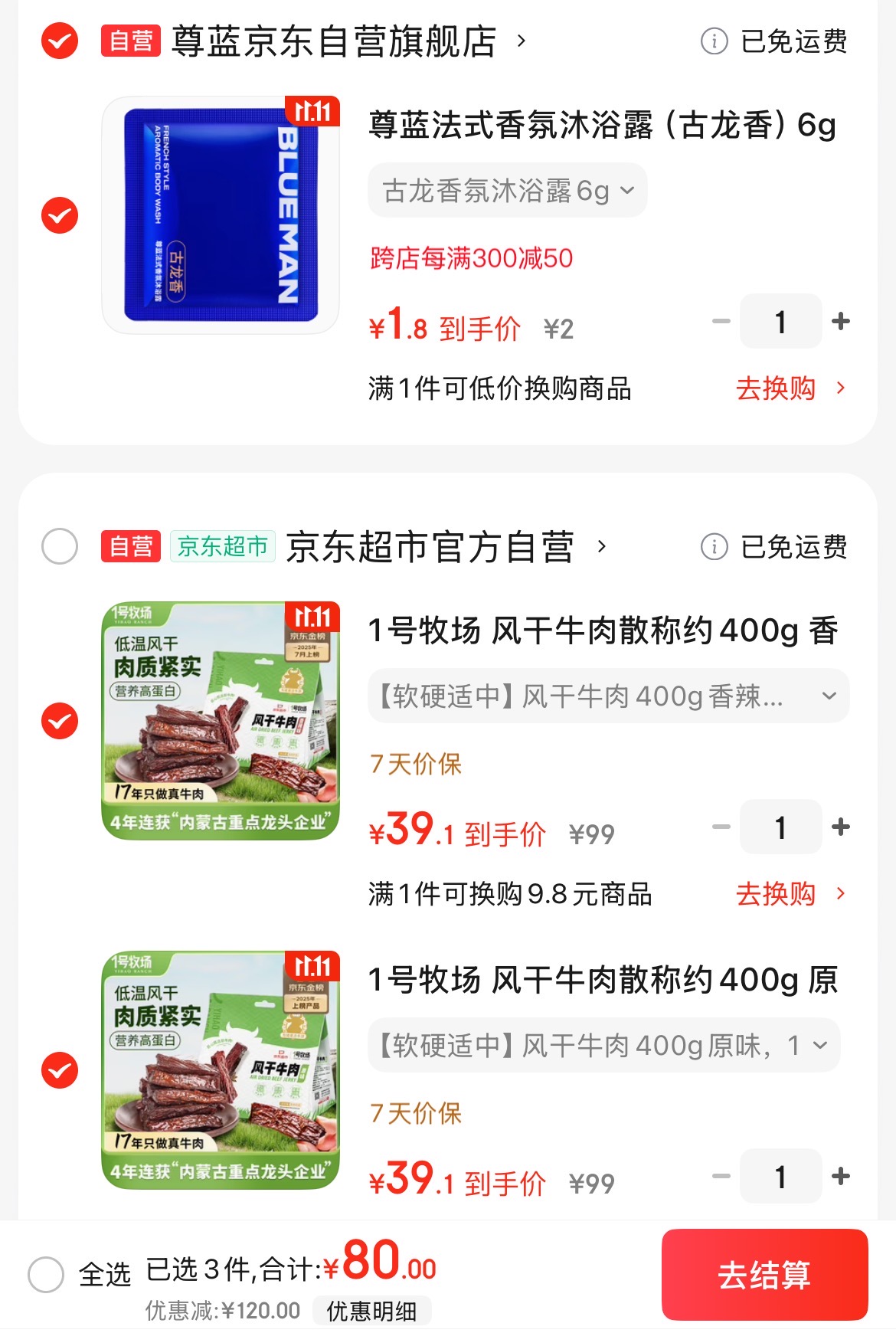The height and width of the screenshot is (1333, 896).
Task: Tap 去换购 for 满1件可换购9.8元商品
Action: 790,894
